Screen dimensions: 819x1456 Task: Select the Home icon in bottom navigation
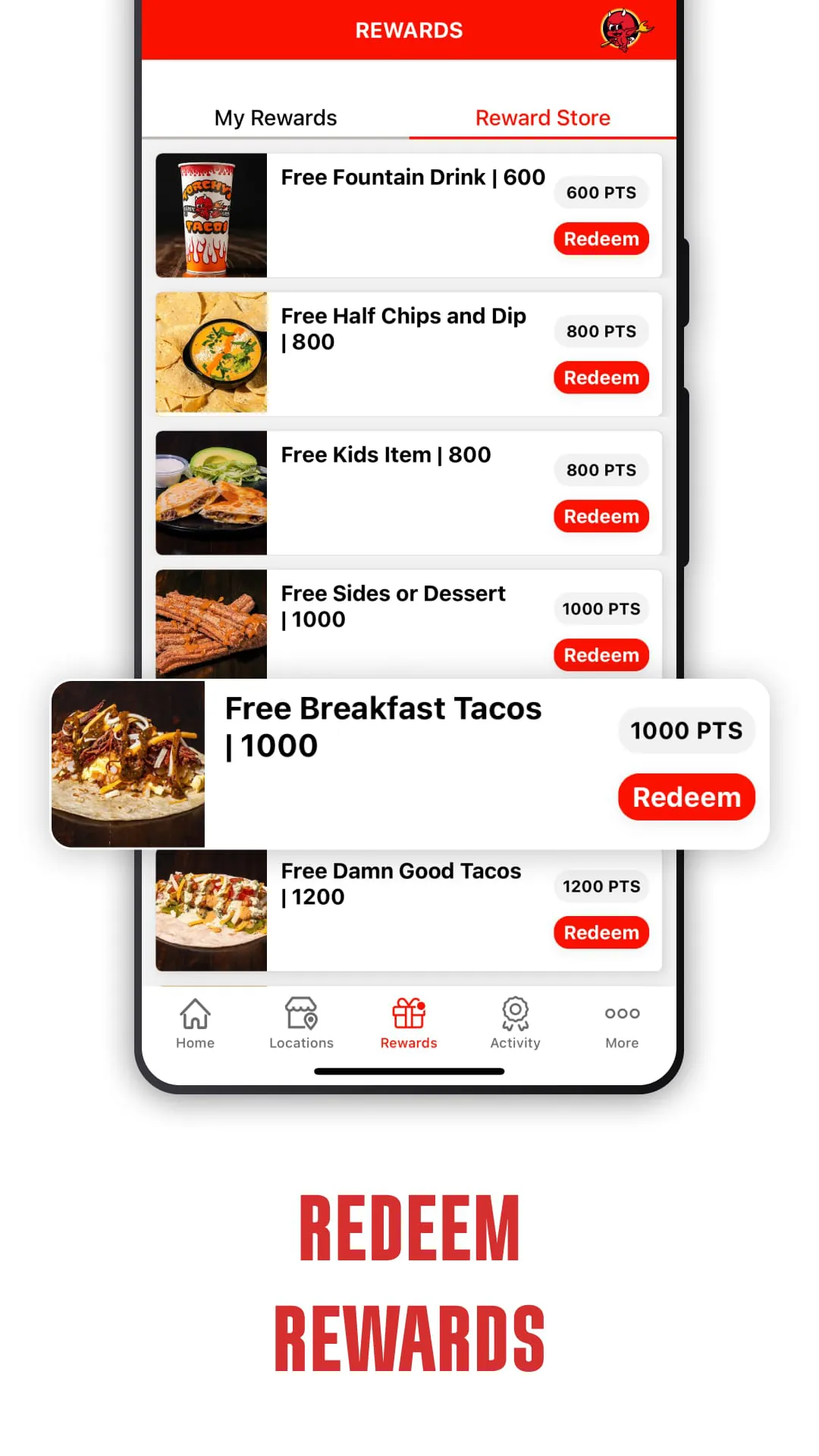tap(194, 1024)
